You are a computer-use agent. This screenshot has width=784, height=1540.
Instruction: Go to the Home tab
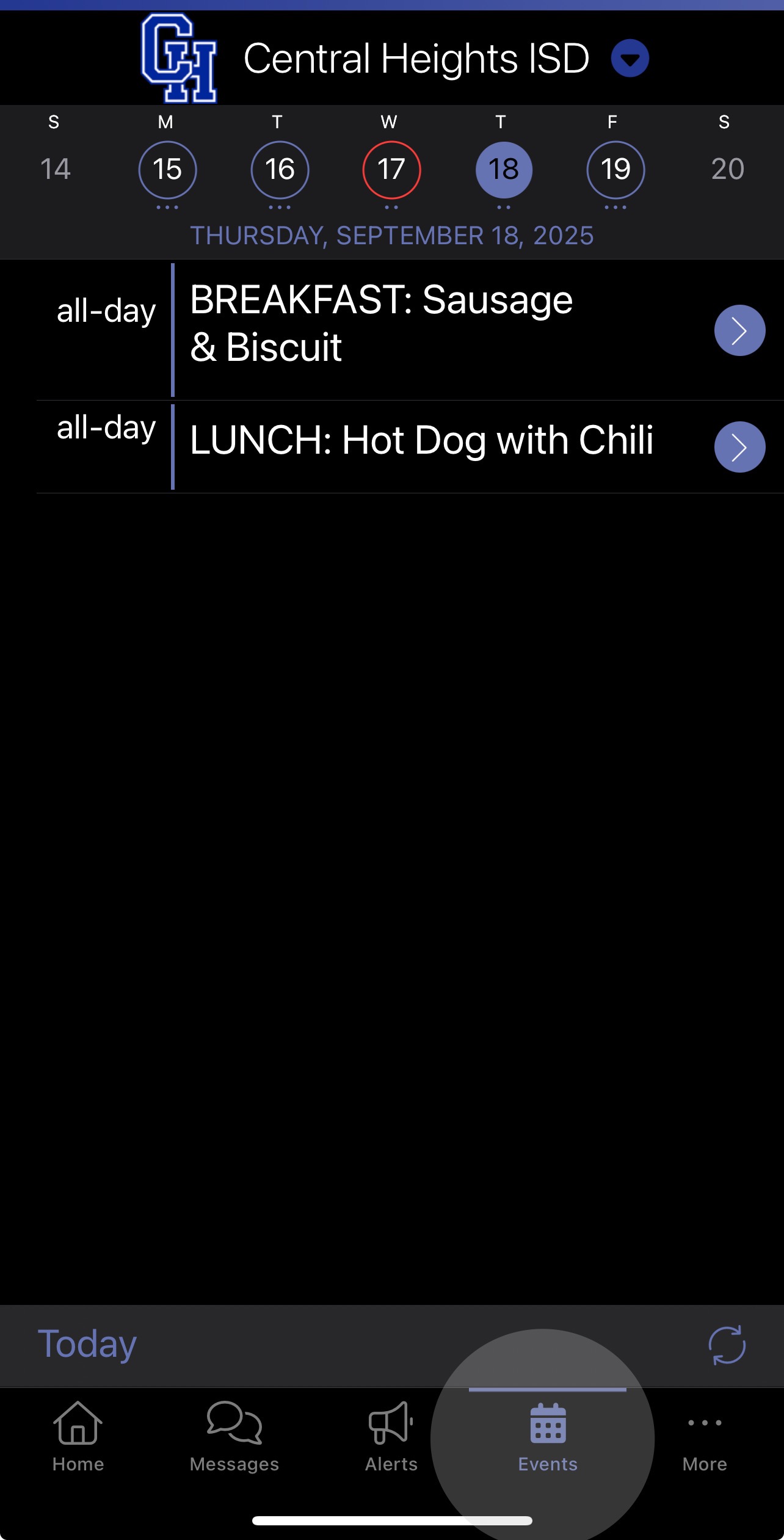coord(78,1437)
